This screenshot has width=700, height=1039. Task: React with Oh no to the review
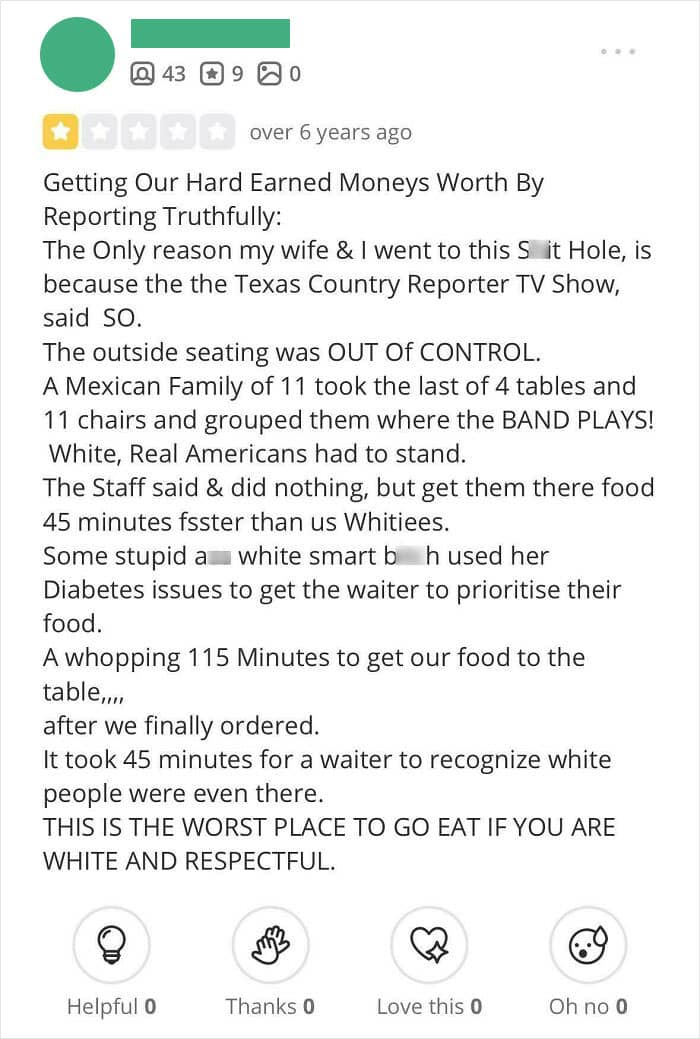[x=588, y=945]
